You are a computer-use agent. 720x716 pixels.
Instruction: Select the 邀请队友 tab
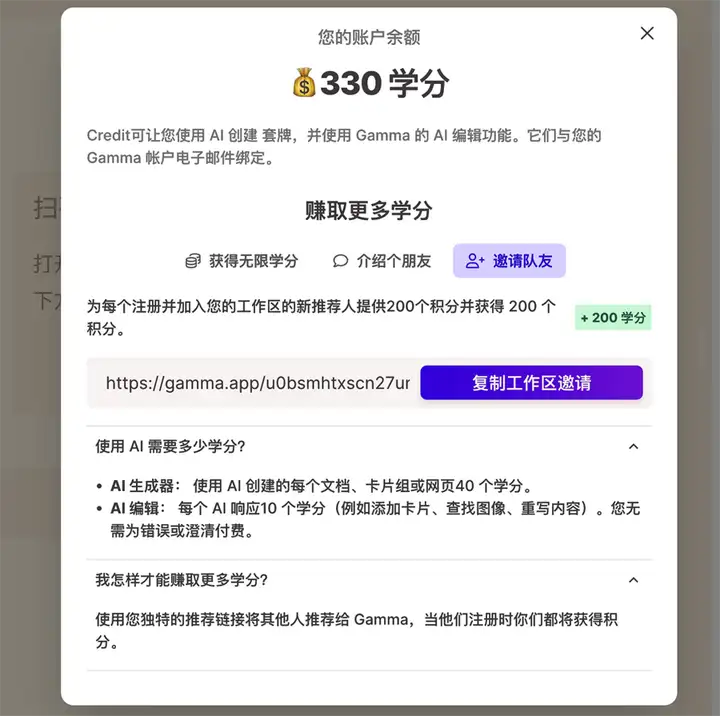coord(509,260)
